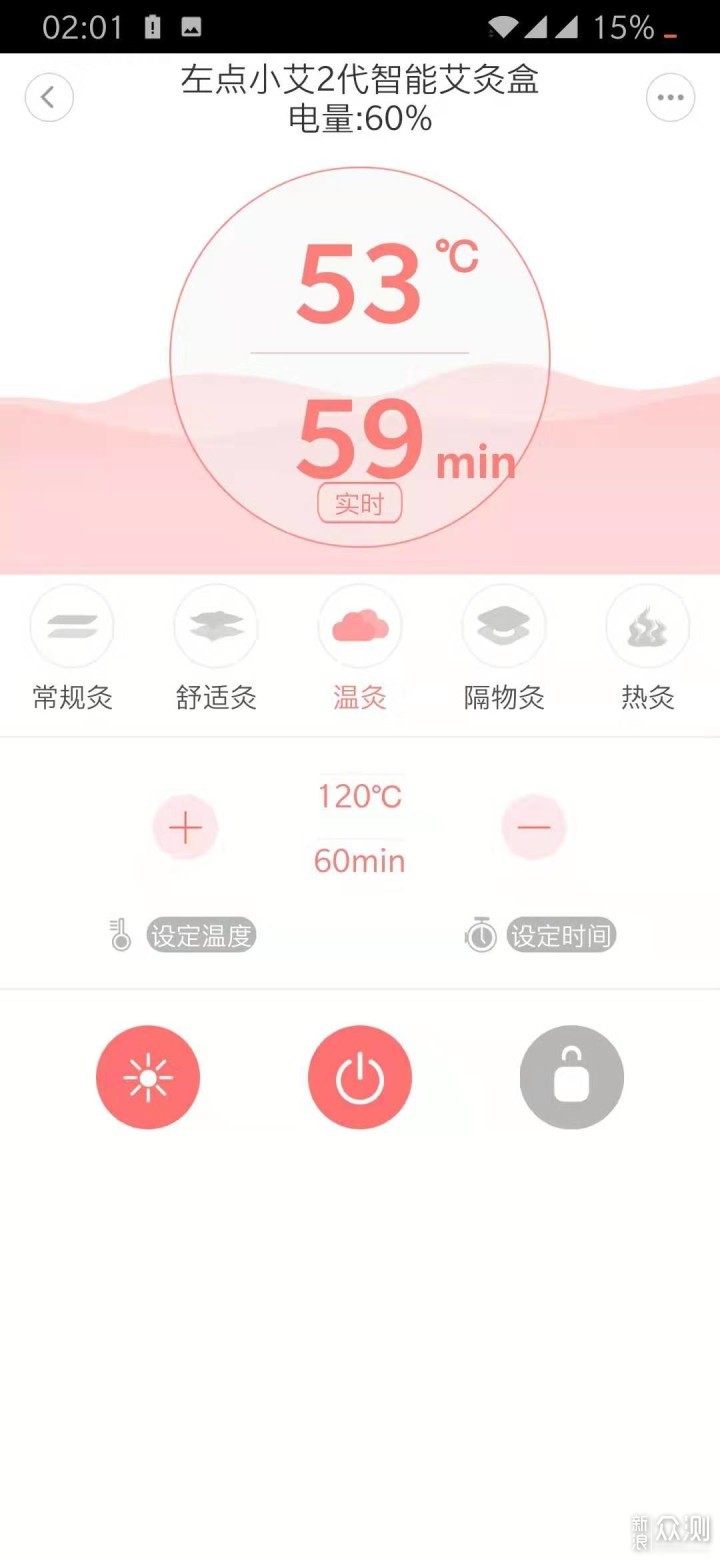Tap the 实时 realtime label

tap(360, 503)
